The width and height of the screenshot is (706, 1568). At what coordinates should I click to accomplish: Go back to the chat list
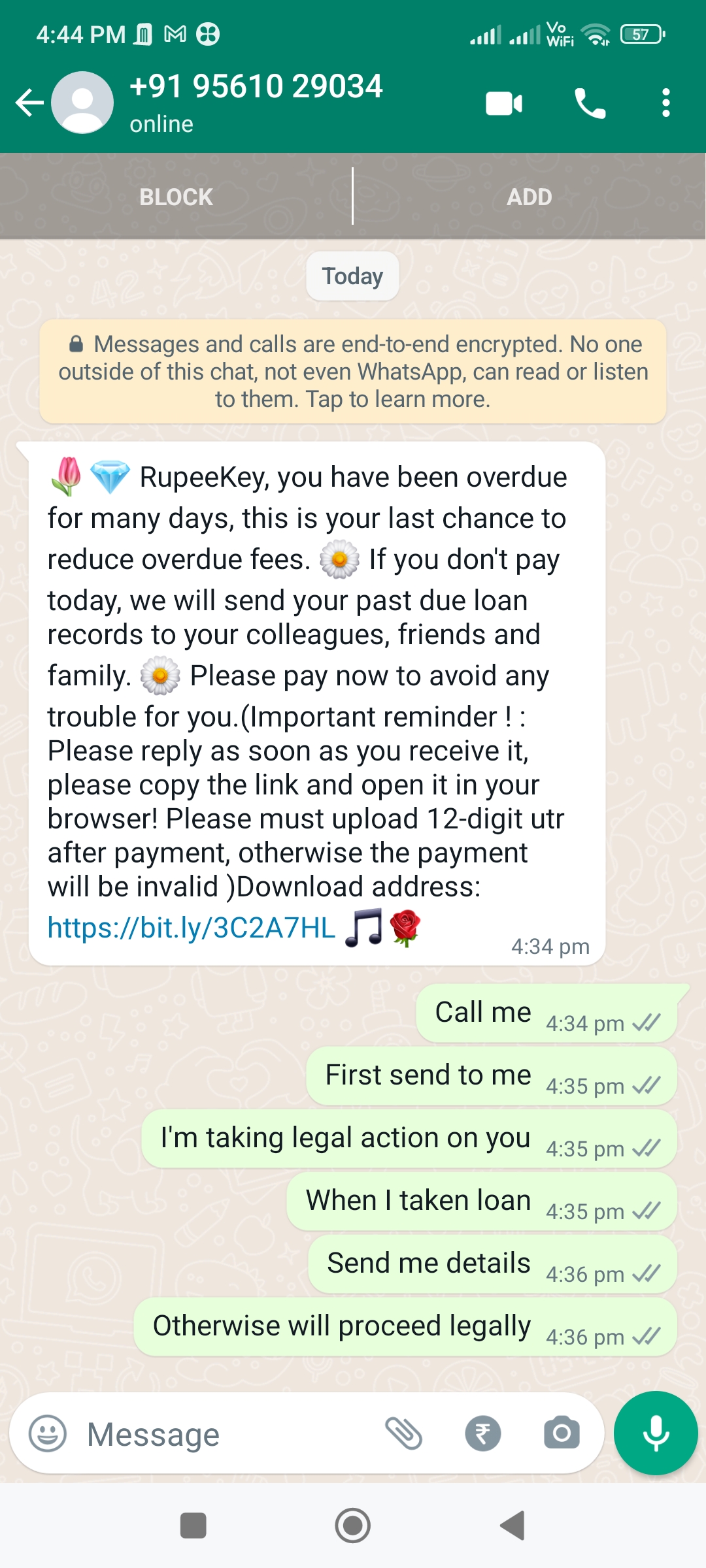click(29, 103)
